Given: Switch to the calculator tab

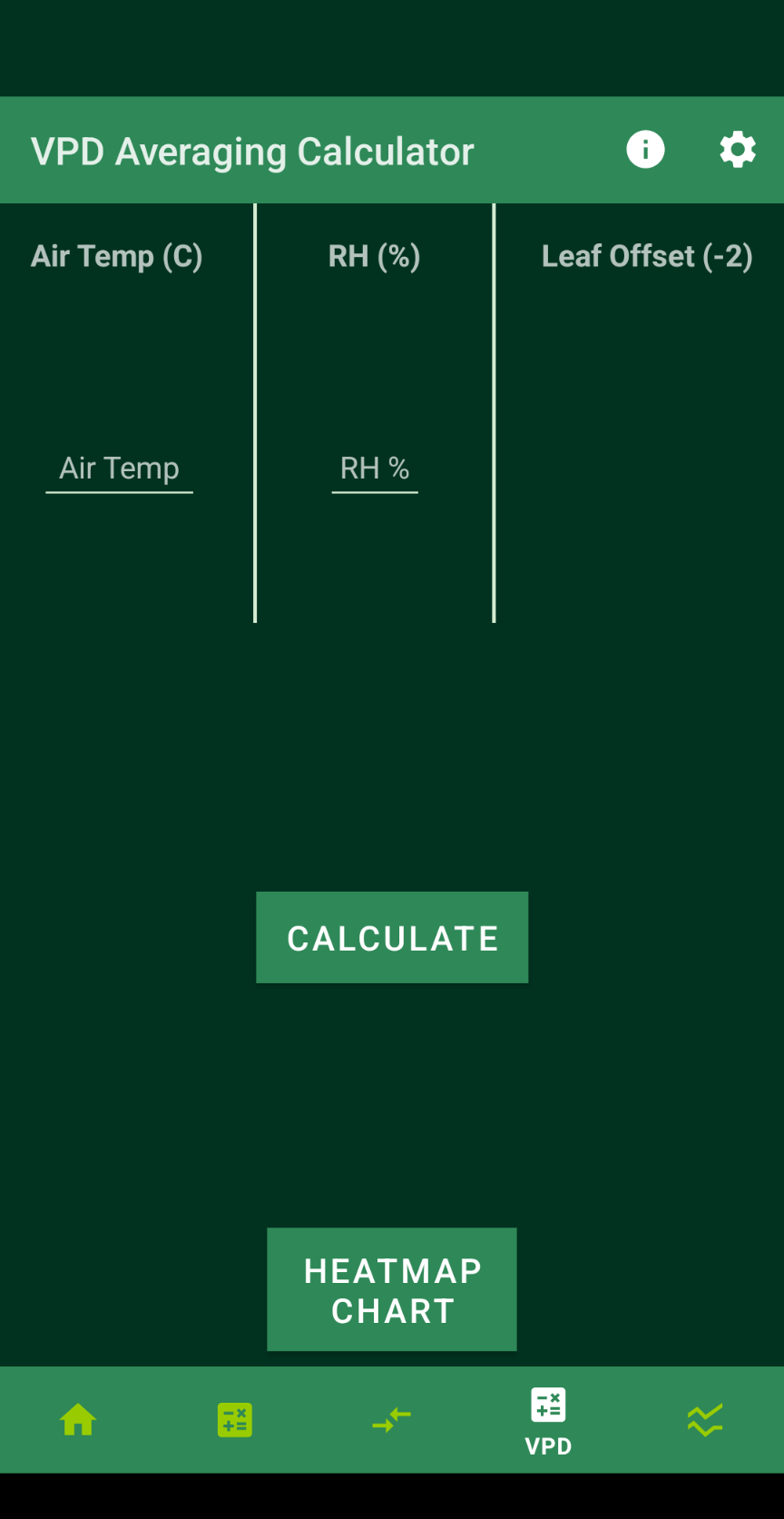Looking at the screenshot, I should pyautogui.click(x=235, y=1419).
